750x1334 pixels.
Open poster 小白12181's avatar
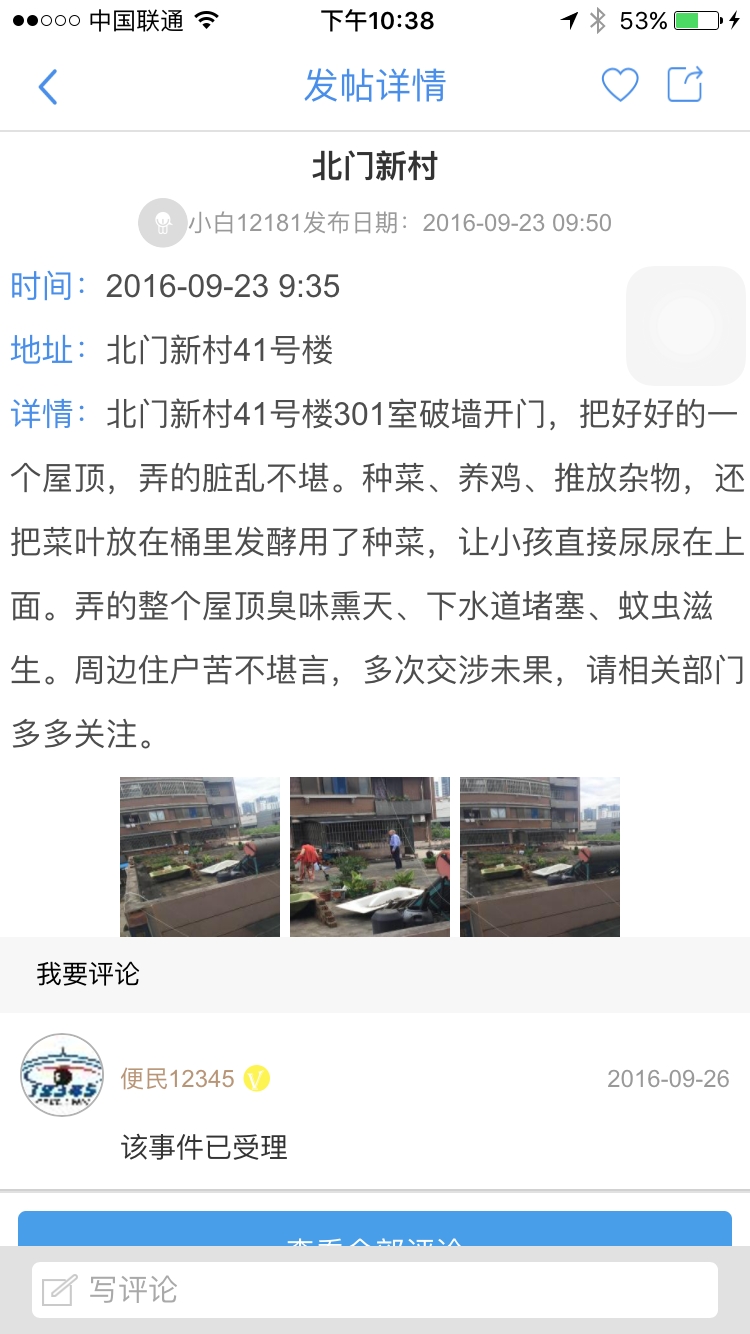(162, 222)
